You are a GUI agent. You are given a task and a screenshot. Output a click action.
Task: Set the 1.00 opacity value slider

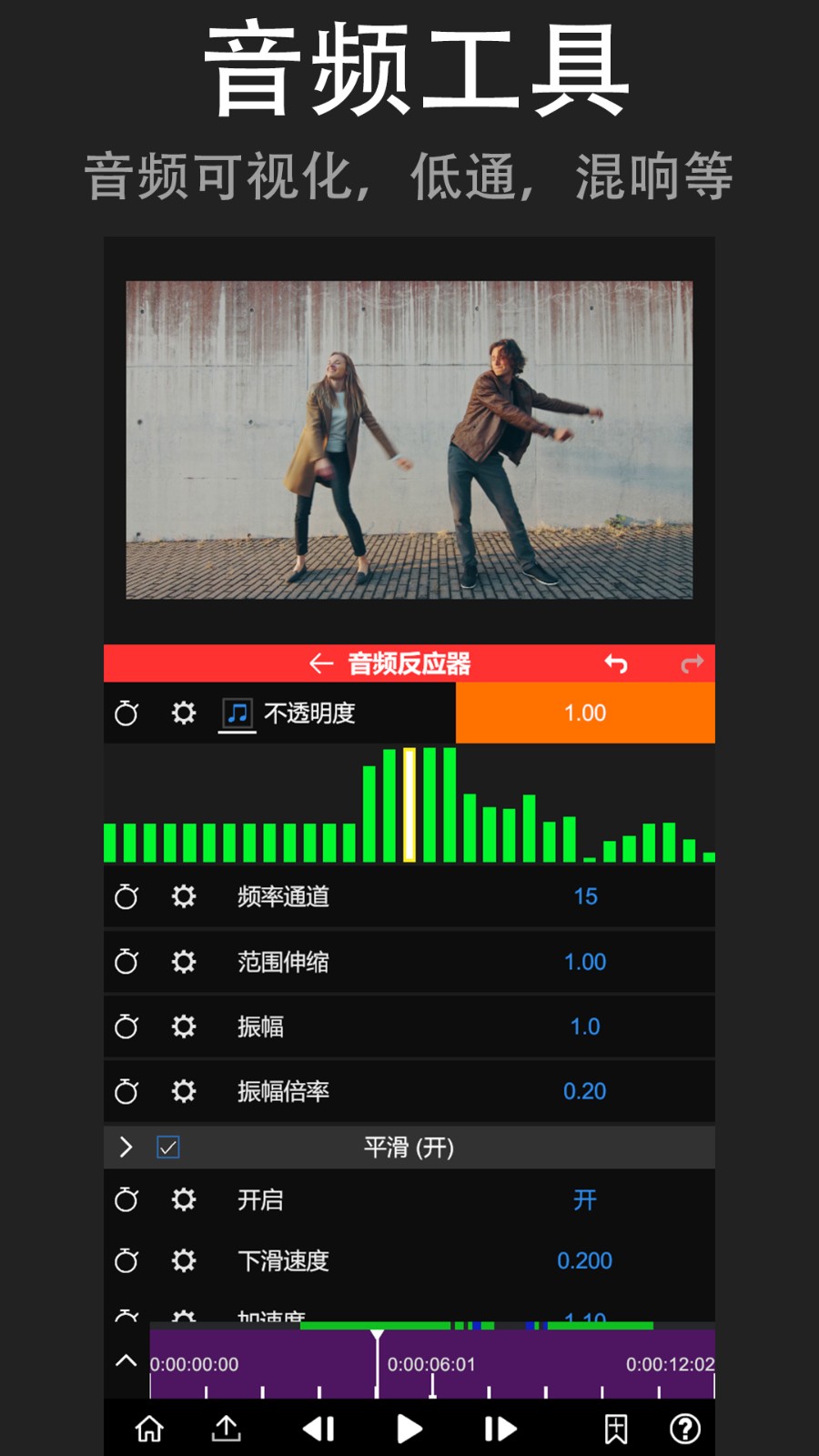585,713
